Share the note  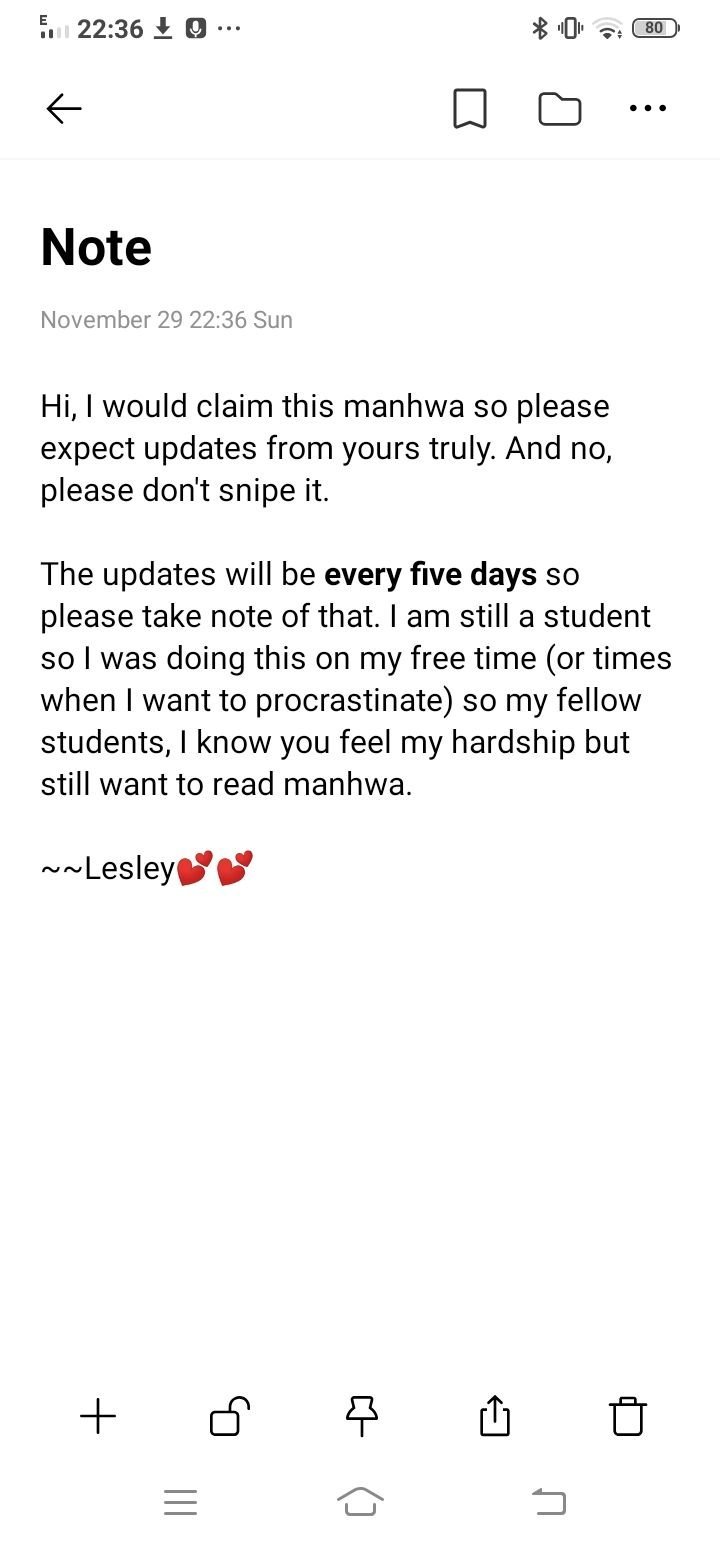(495, 1416)
